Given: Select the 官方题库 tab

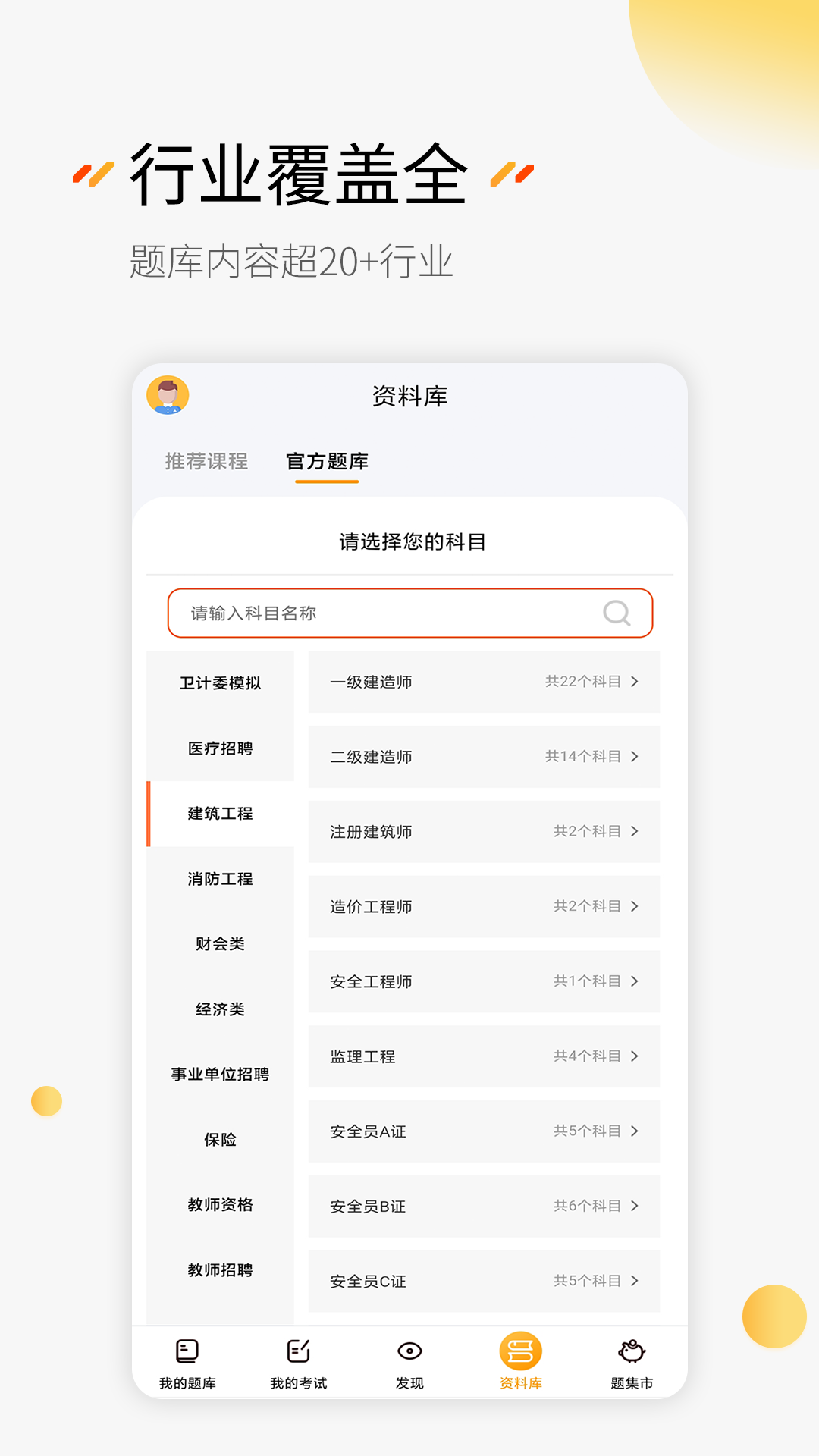Looking at the screenshot, I should click(x=325, y=462).
